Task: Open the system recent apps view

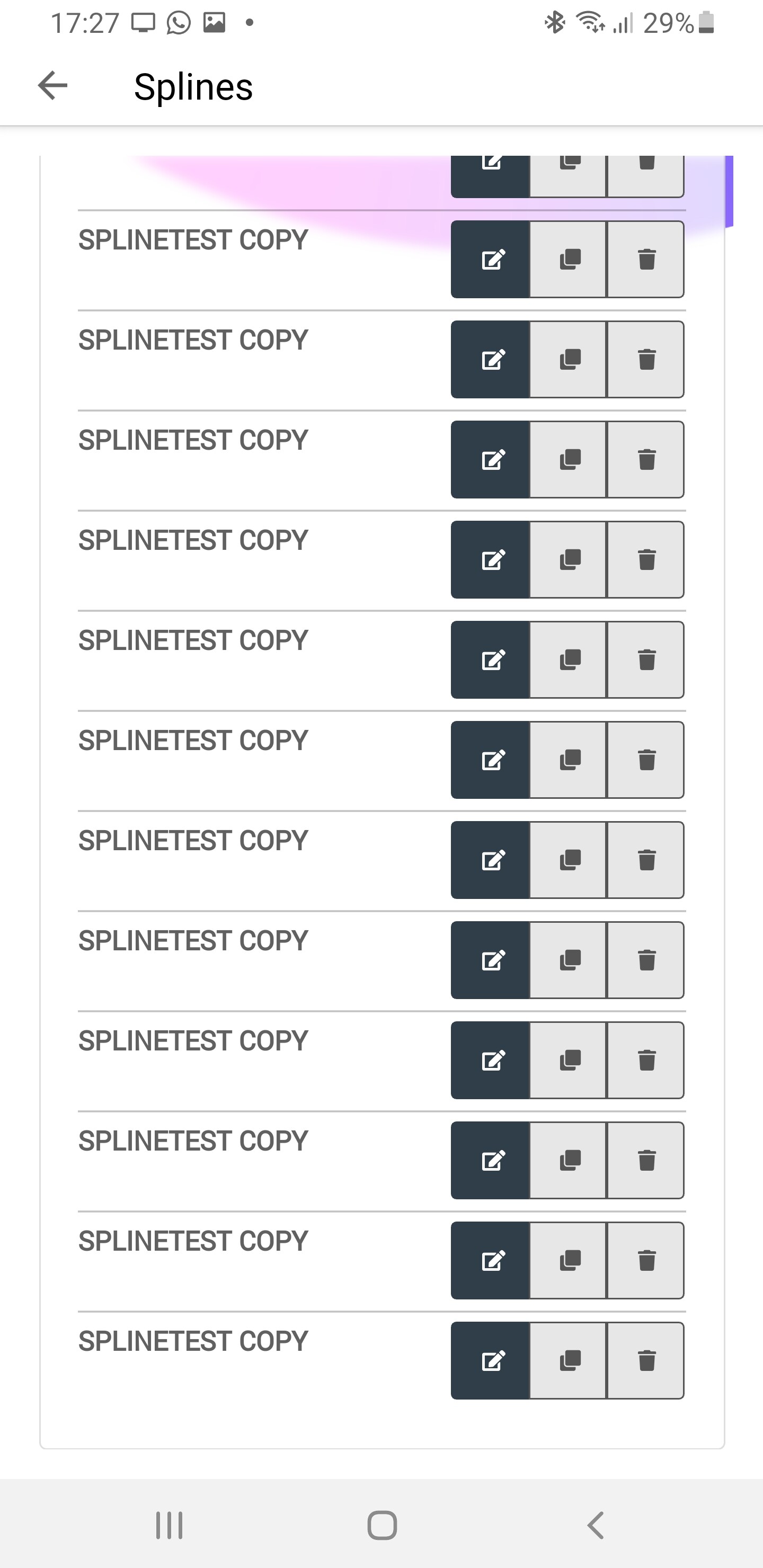Action: [x=169, y=1526]
